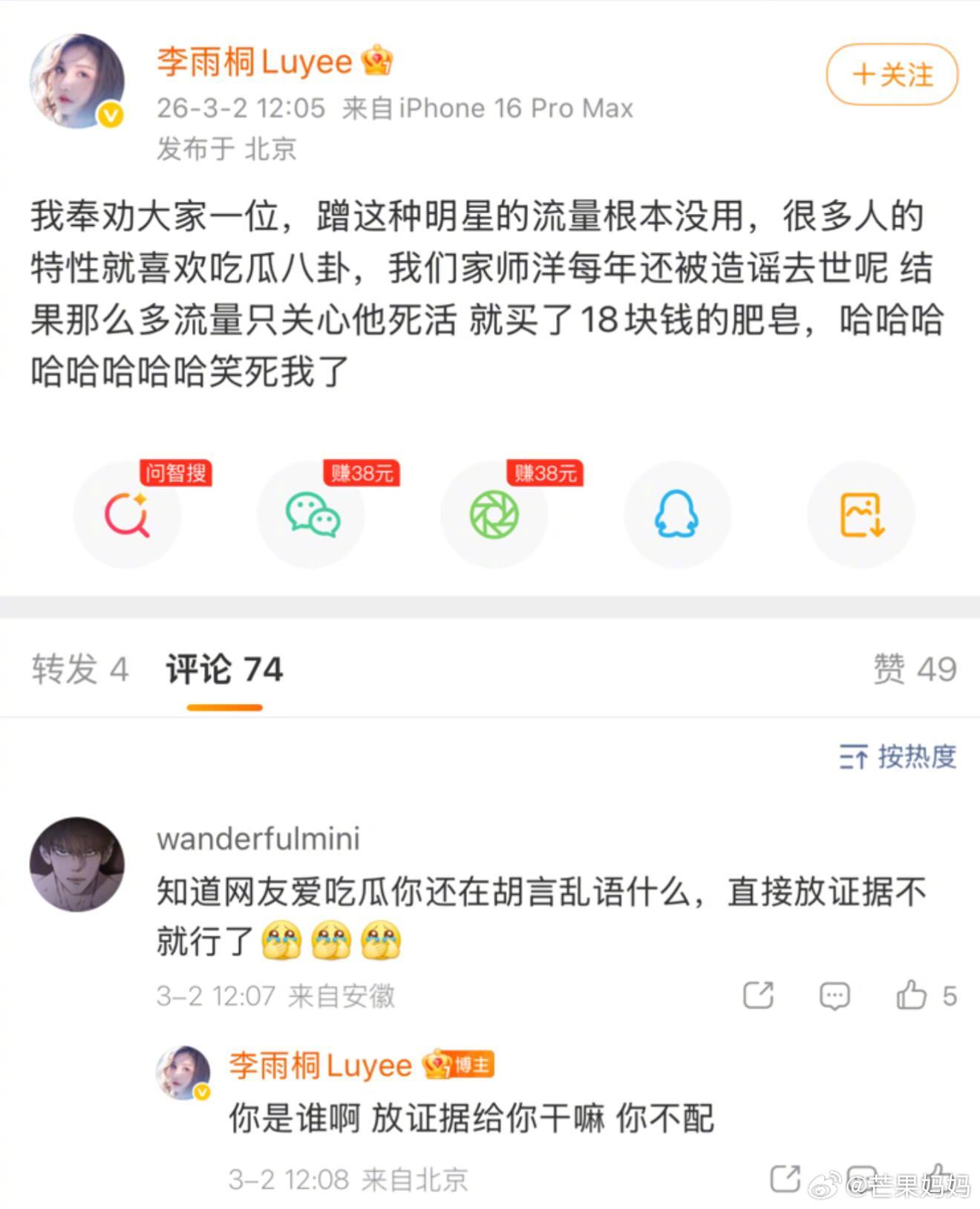Share the post to WeChat Moments
Viewport: 980px width, 1209px height.
(x=493, y=514)
